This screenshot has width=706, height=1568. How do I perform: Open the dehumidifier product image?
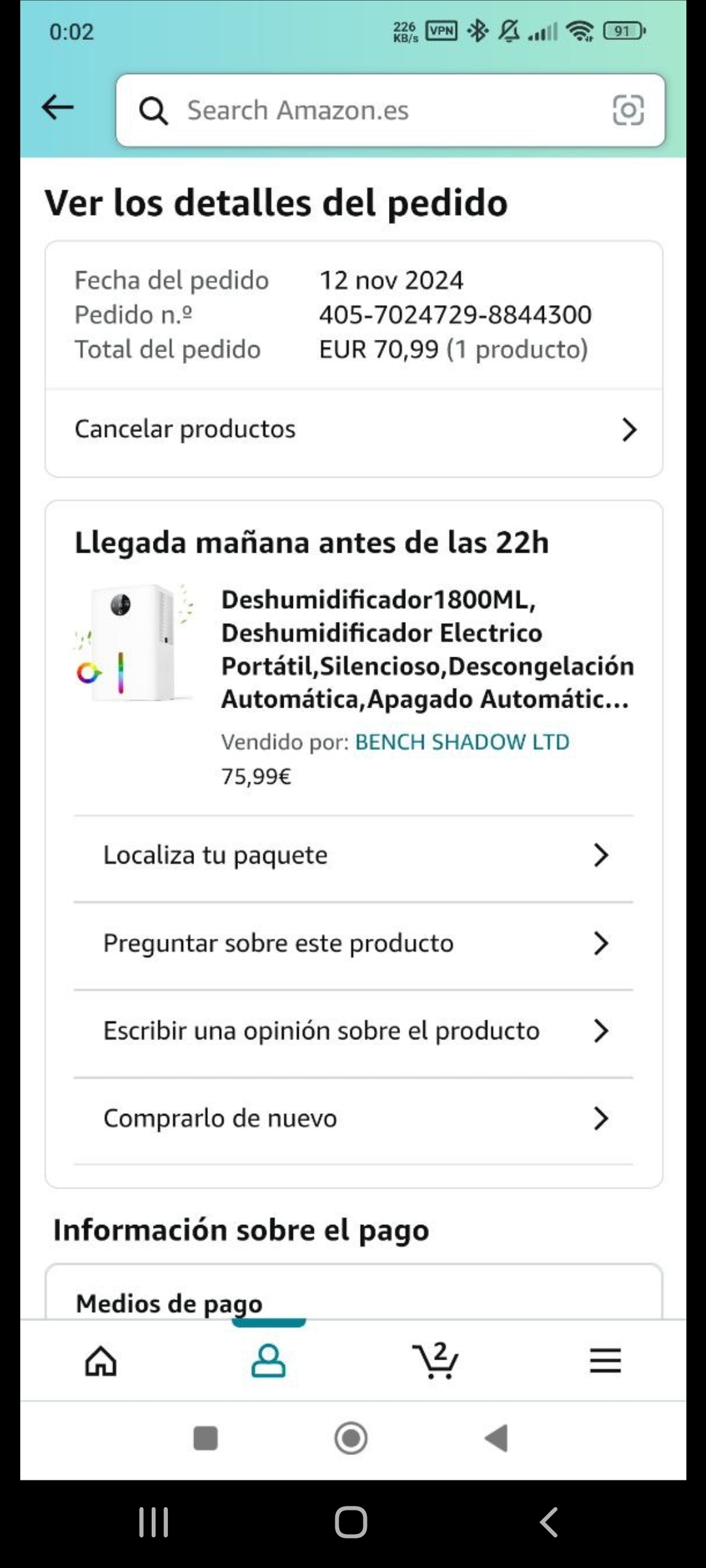134,643
